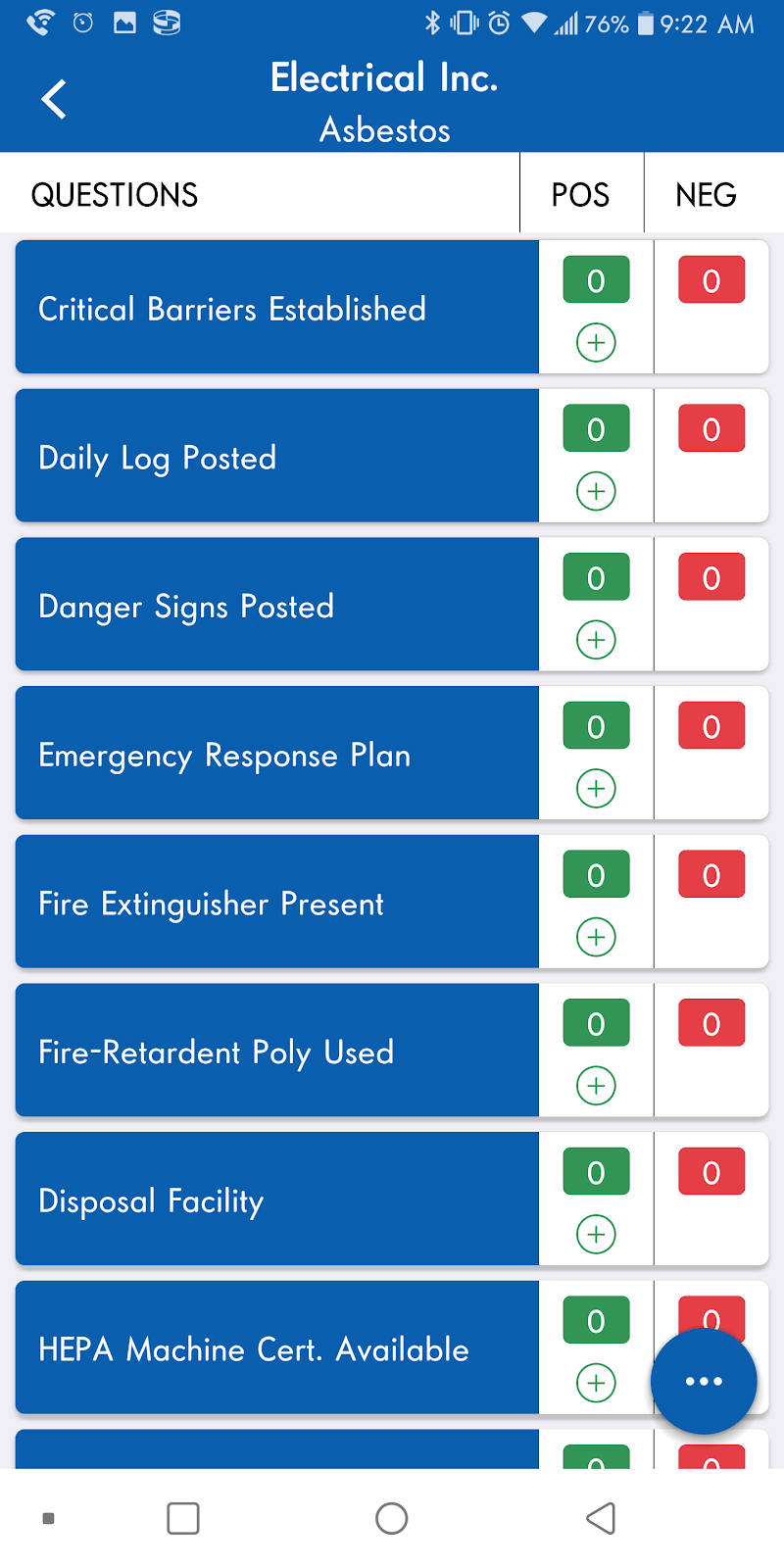Open recent apps from the navigation bar
Screen dimensions: 784x1568
pyautogui.click(x=183, y=1518)
